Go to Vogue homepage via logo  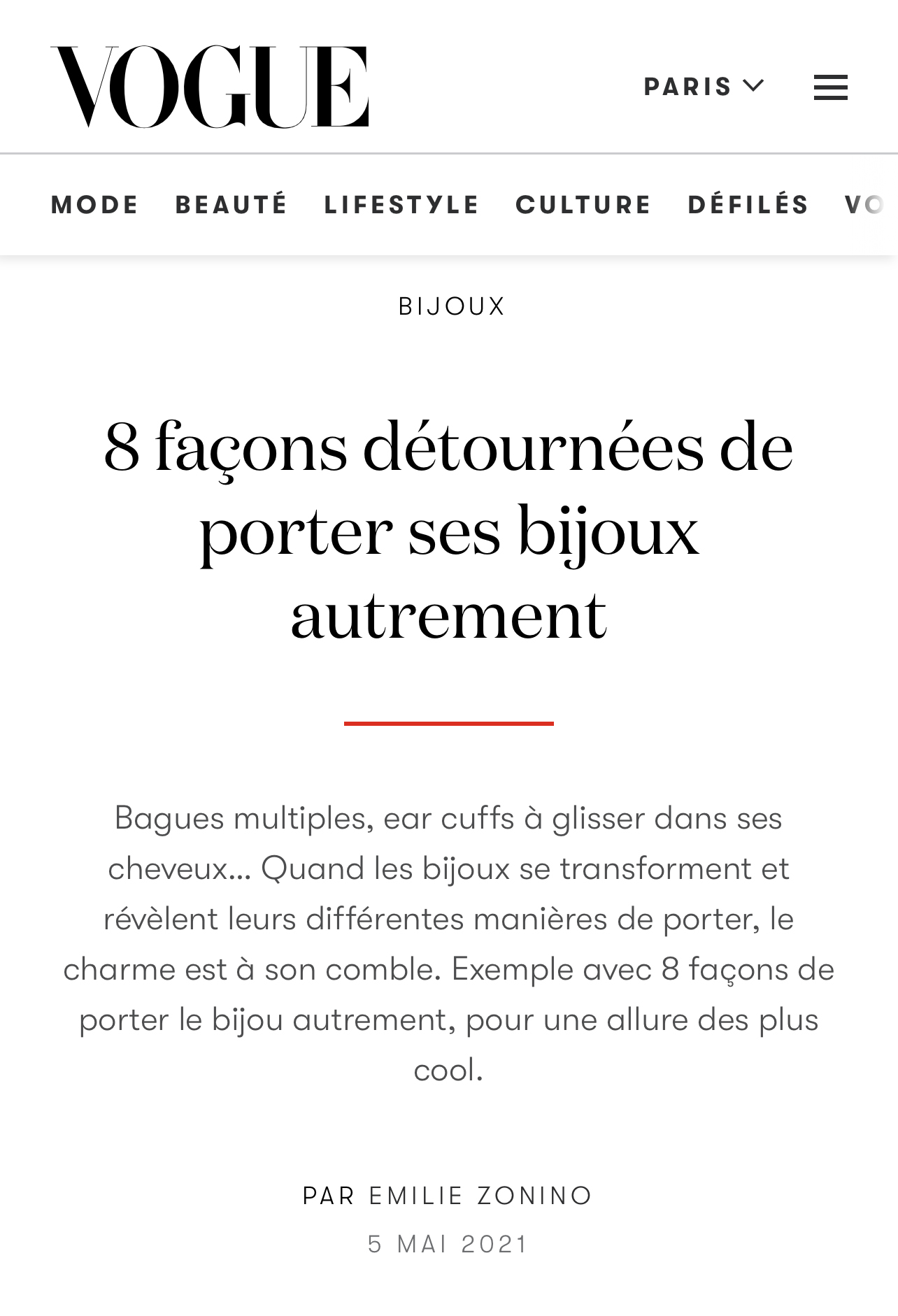pos(209,87)
